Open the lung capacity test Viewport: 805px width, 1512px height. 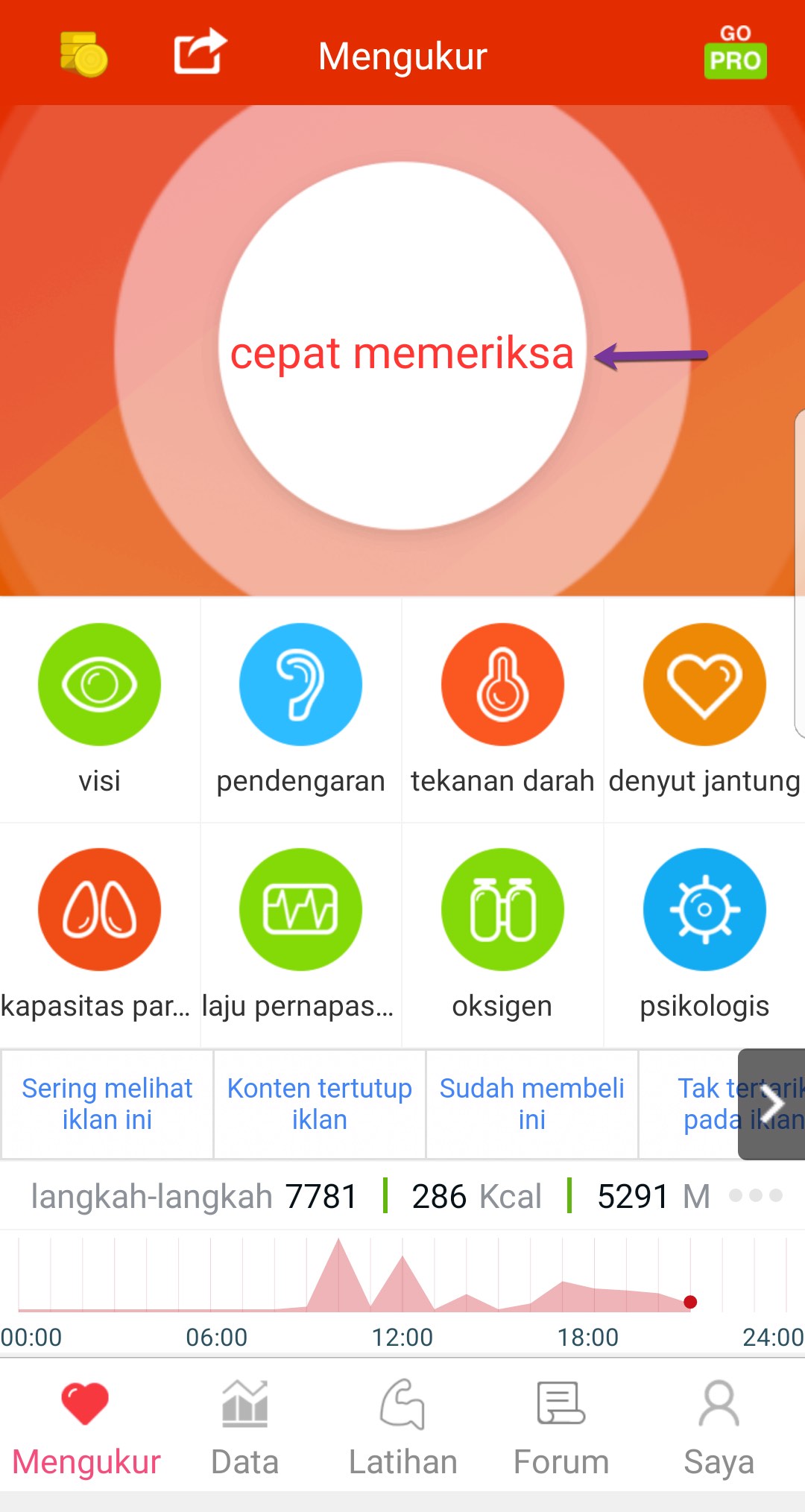pos(99,910)
